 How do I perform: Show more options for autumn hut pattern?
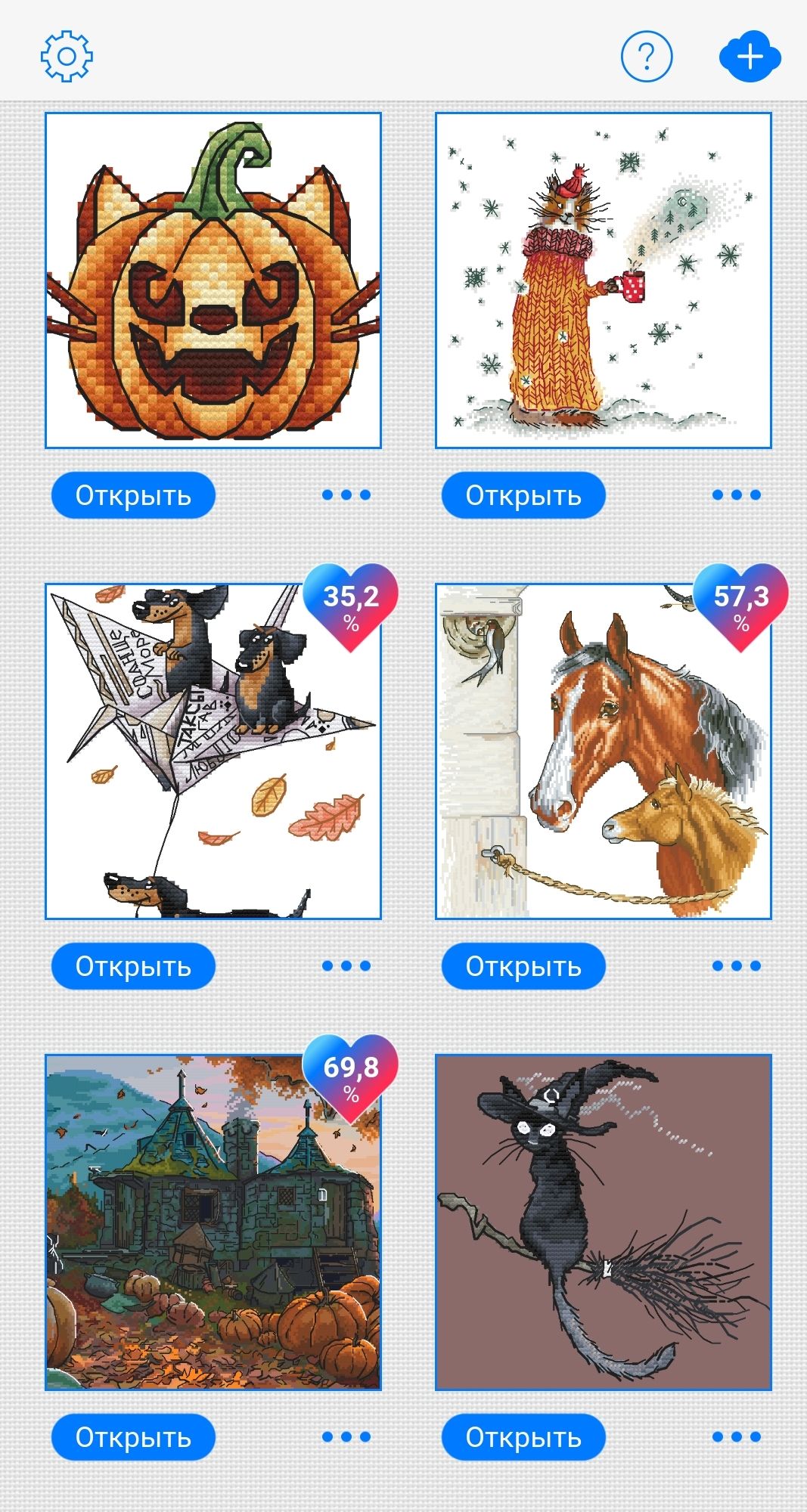(346, 1436)
